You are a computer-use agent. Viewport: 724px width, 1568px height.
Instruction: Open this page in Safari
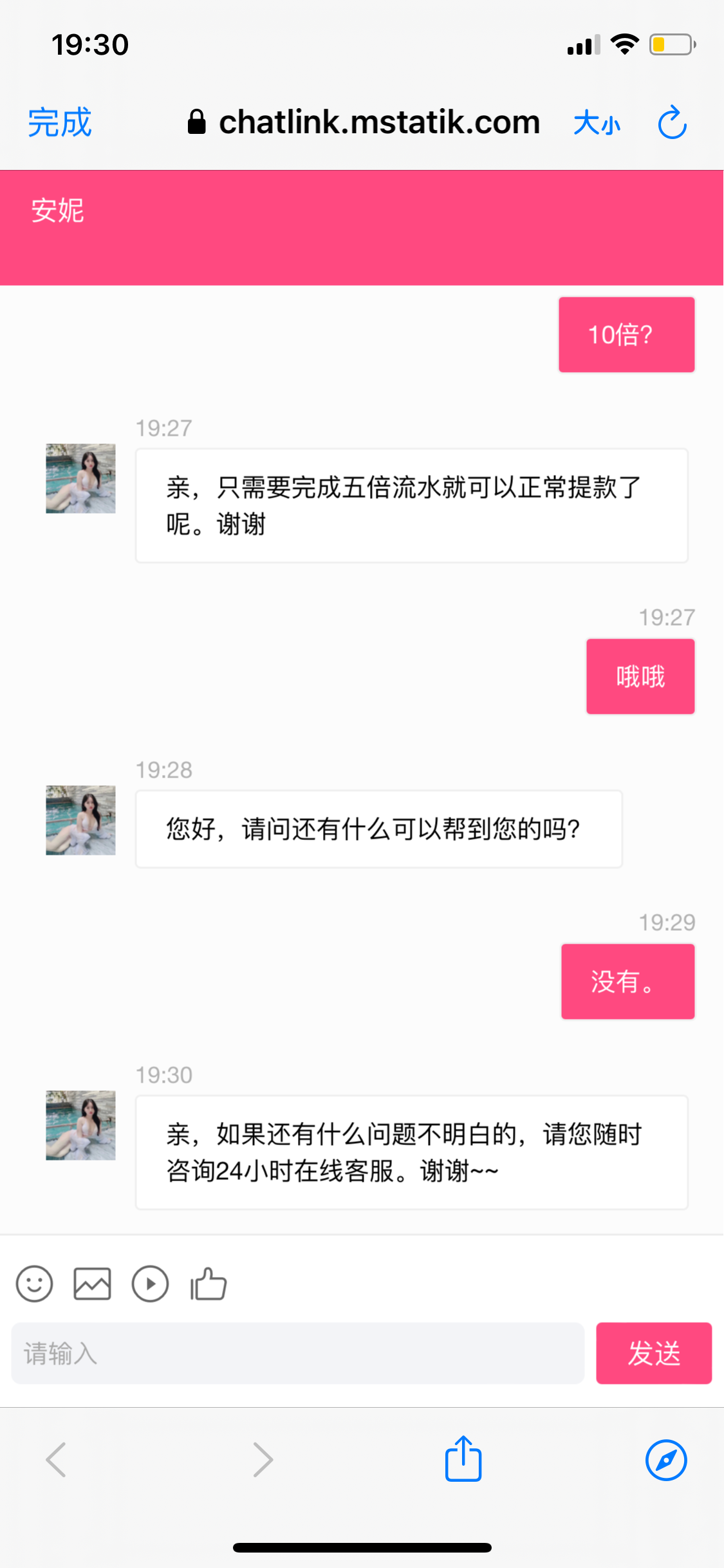coord(666,1459)
